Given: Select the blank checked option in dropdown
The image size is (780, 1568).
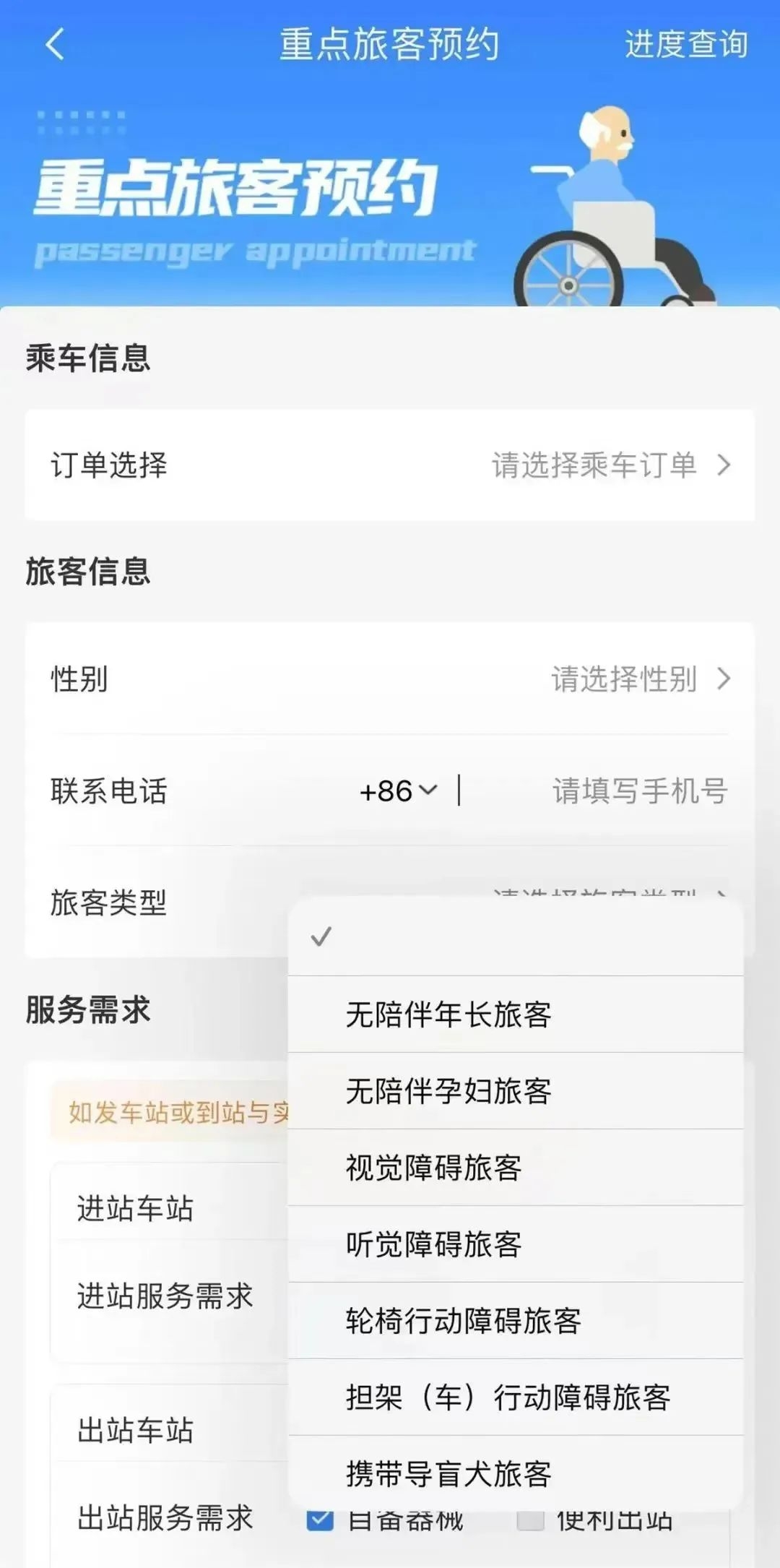Looking at the screenshot, I should click(514, 937).
